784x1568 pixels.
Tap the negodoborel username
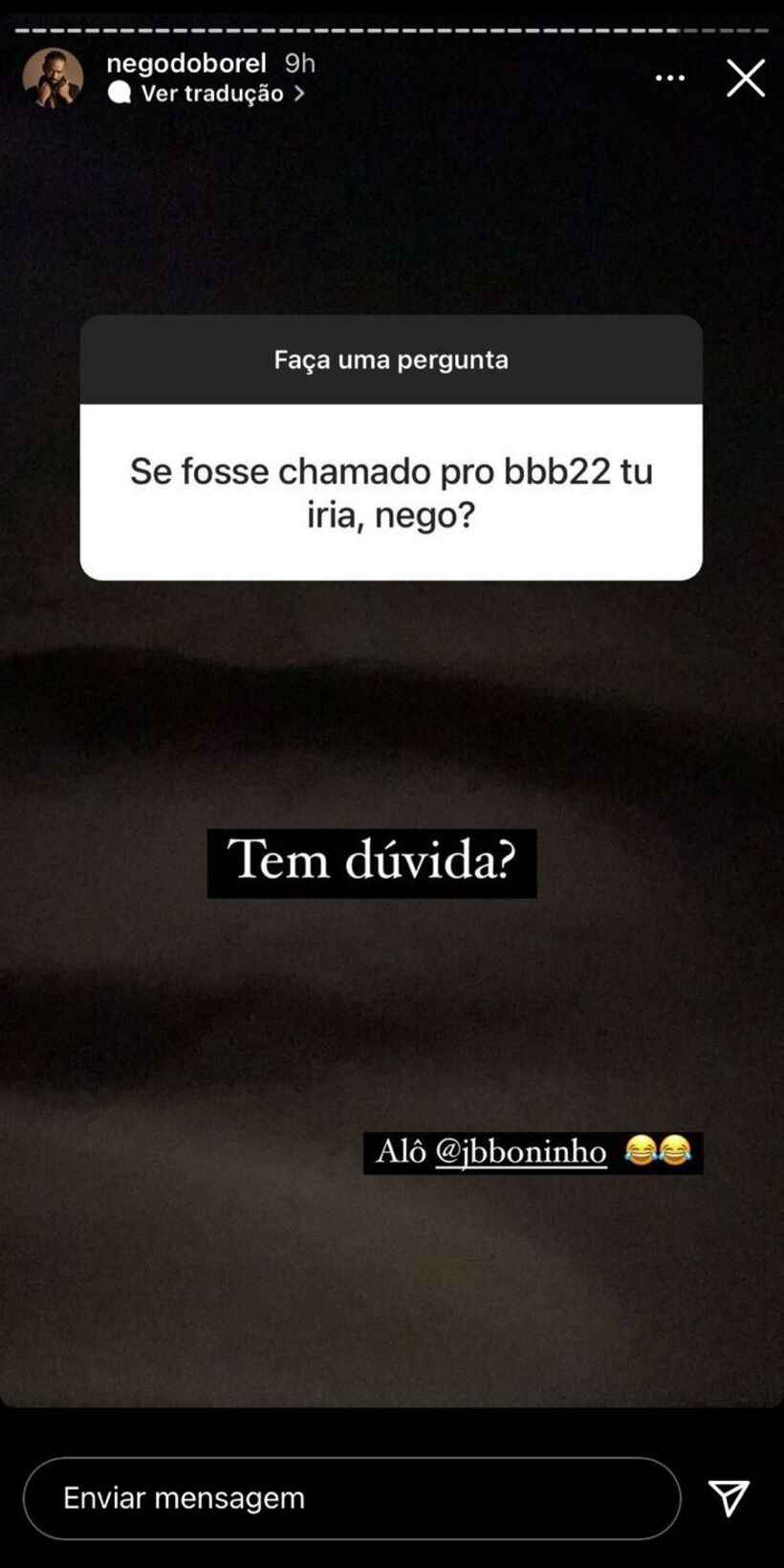185,63
